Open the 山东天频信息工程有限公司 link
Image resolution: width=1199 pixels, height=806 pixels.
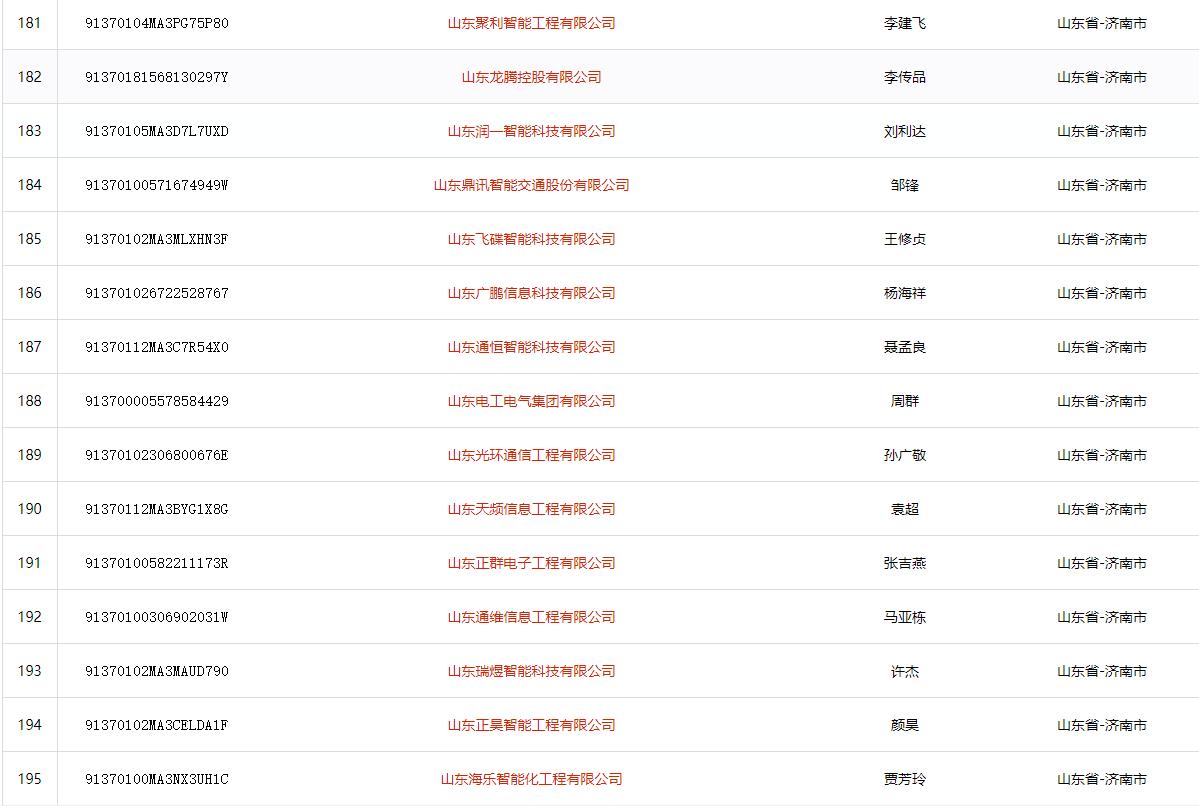tap(531, 509)
